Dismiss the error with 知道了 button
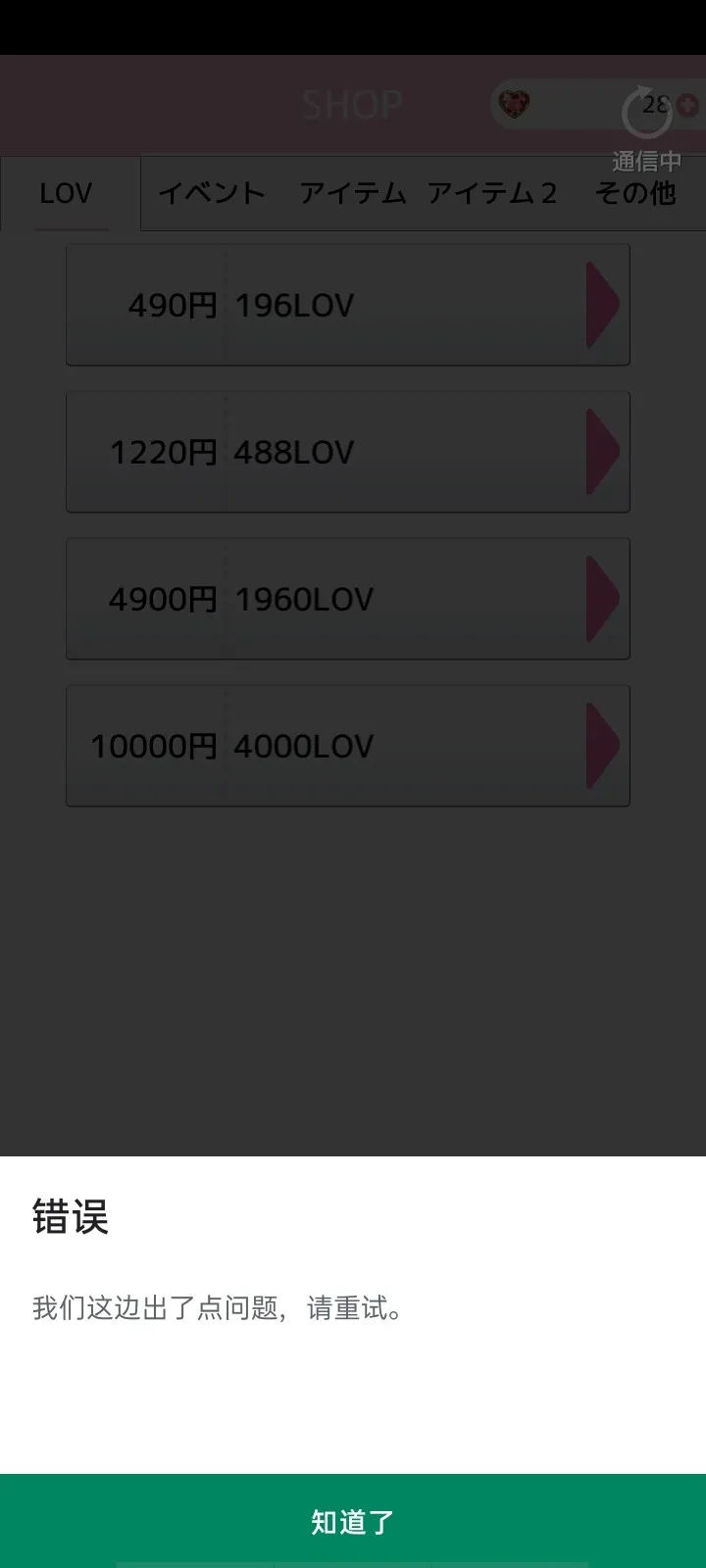 click(353, 1520)
